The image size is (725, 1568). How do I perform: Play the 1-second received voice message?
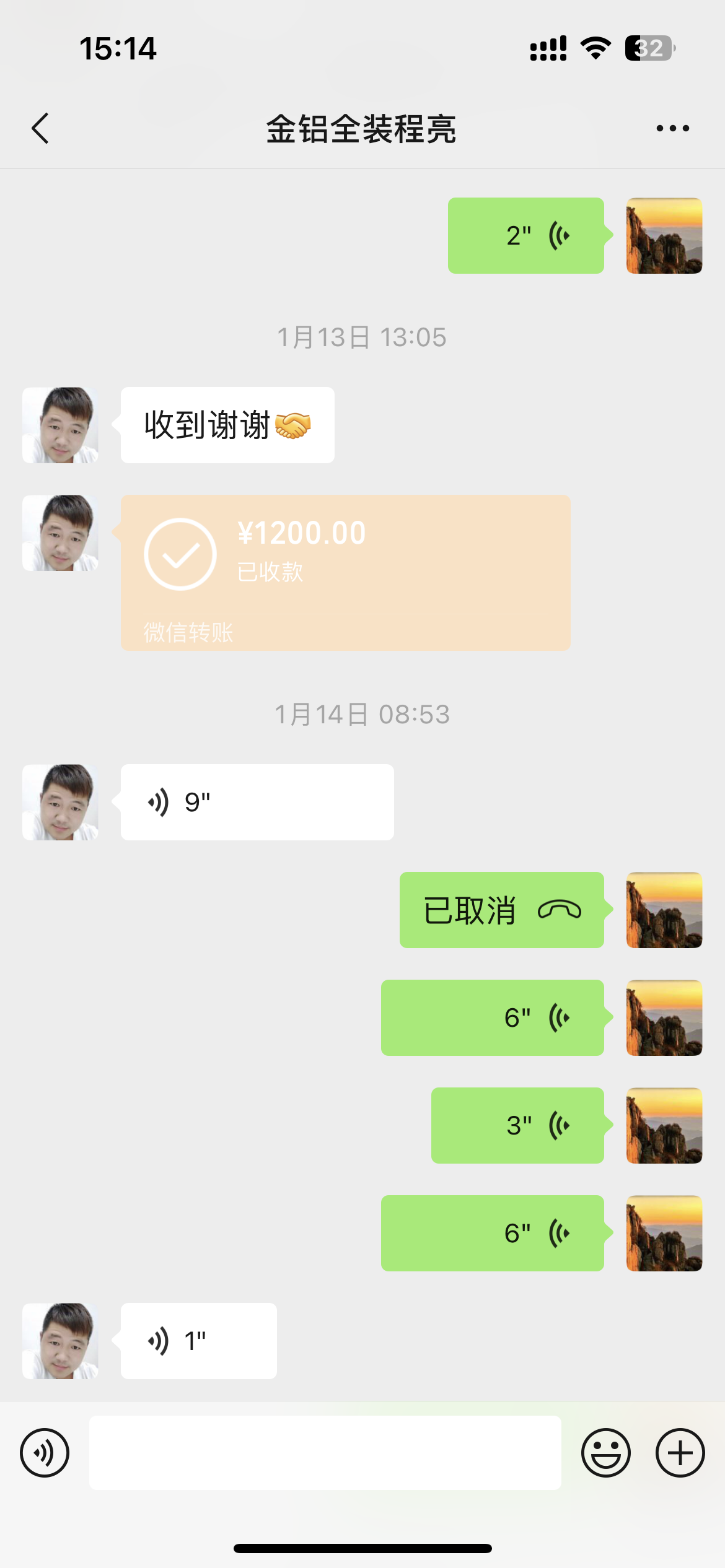(198, 1341)
